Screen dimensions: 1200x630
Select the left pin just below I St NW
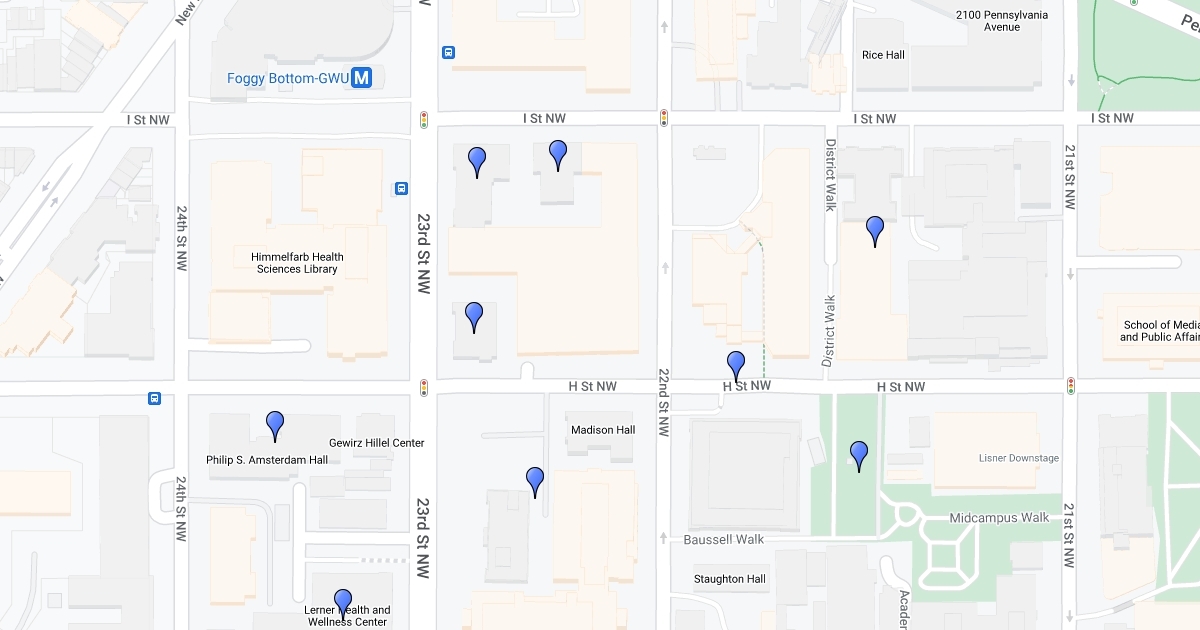[x=477, y=160]
